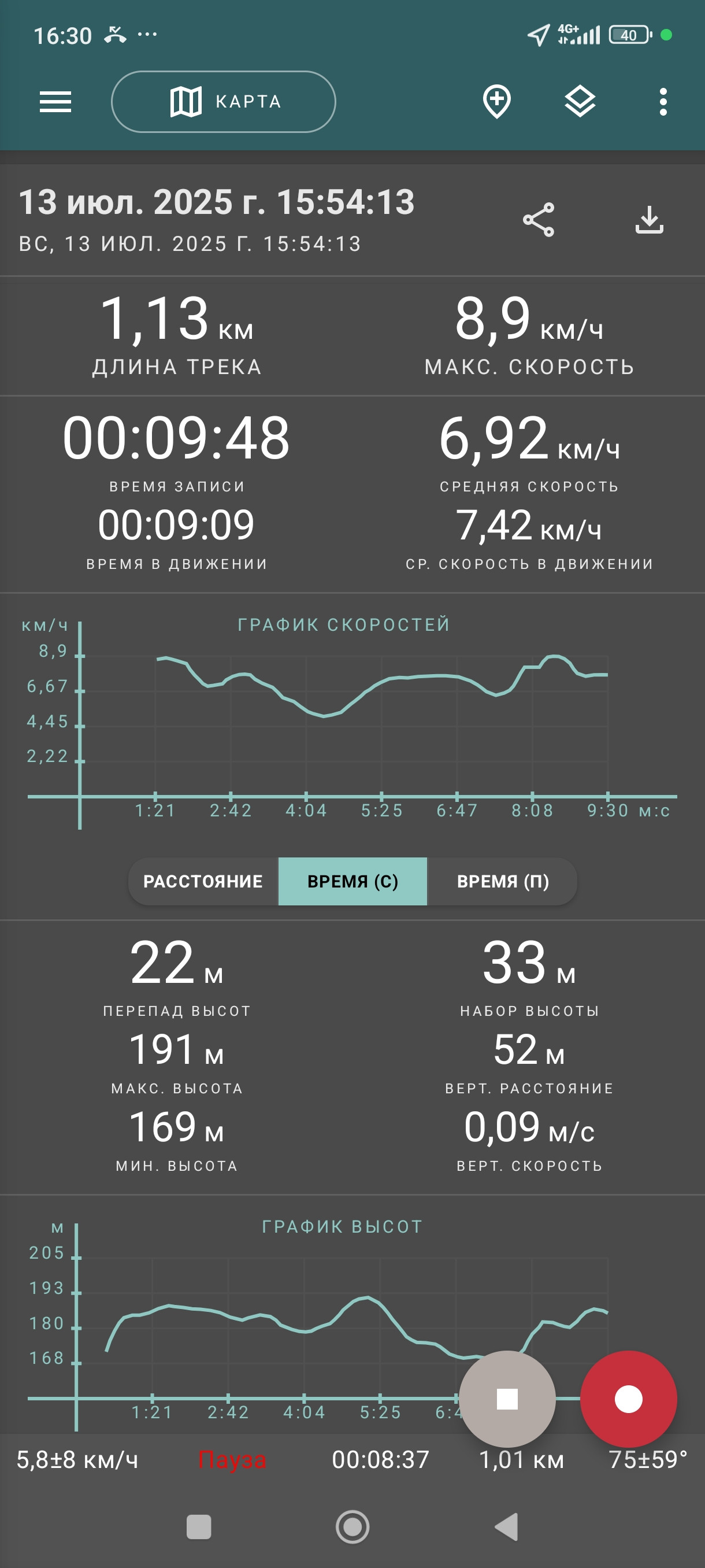This screenshot has width=705, height=1568.
Task: Download the track file
Action: 649,220
